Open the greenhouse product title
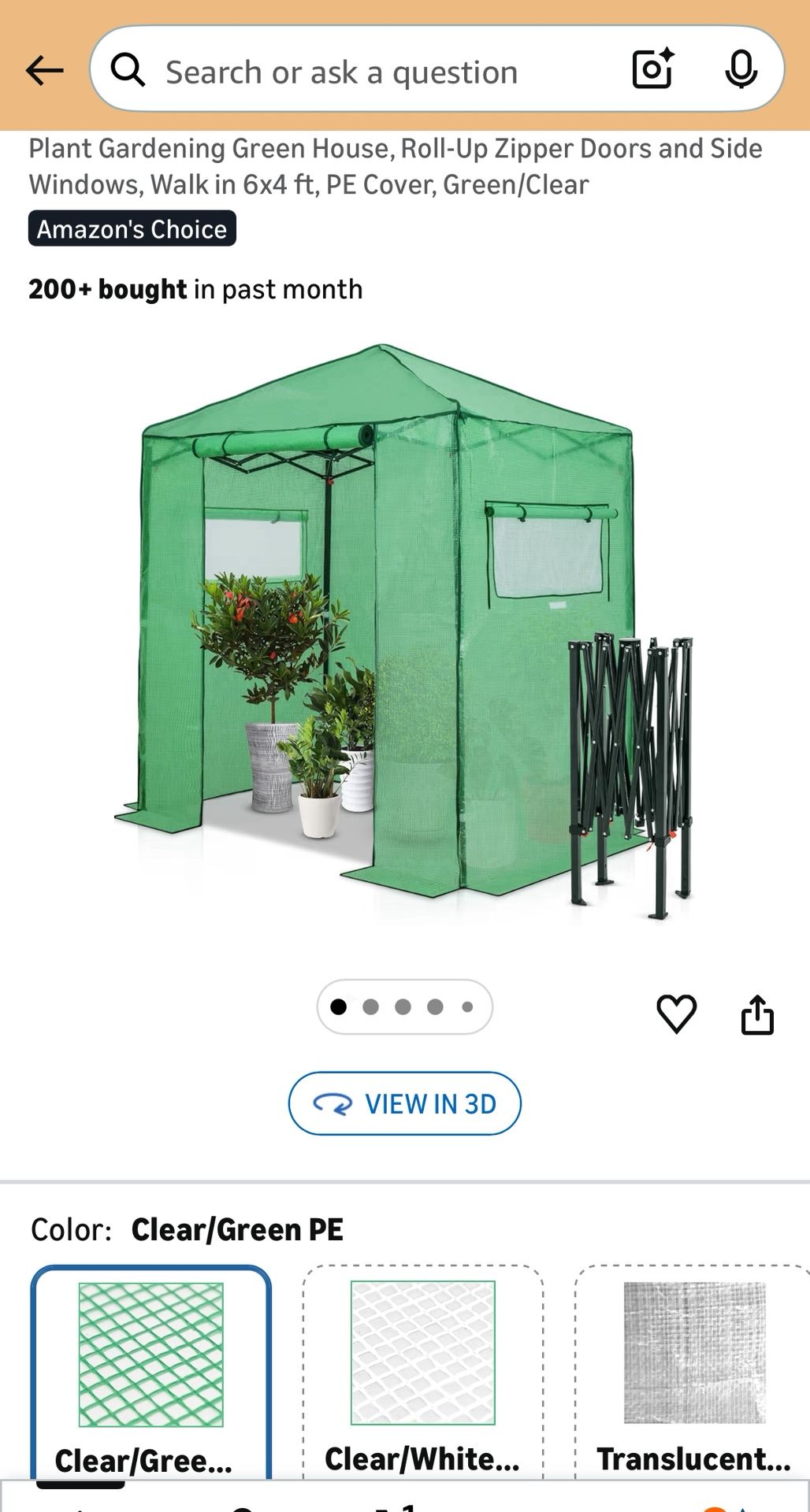810x1512 pixels. tap(394, 165)
